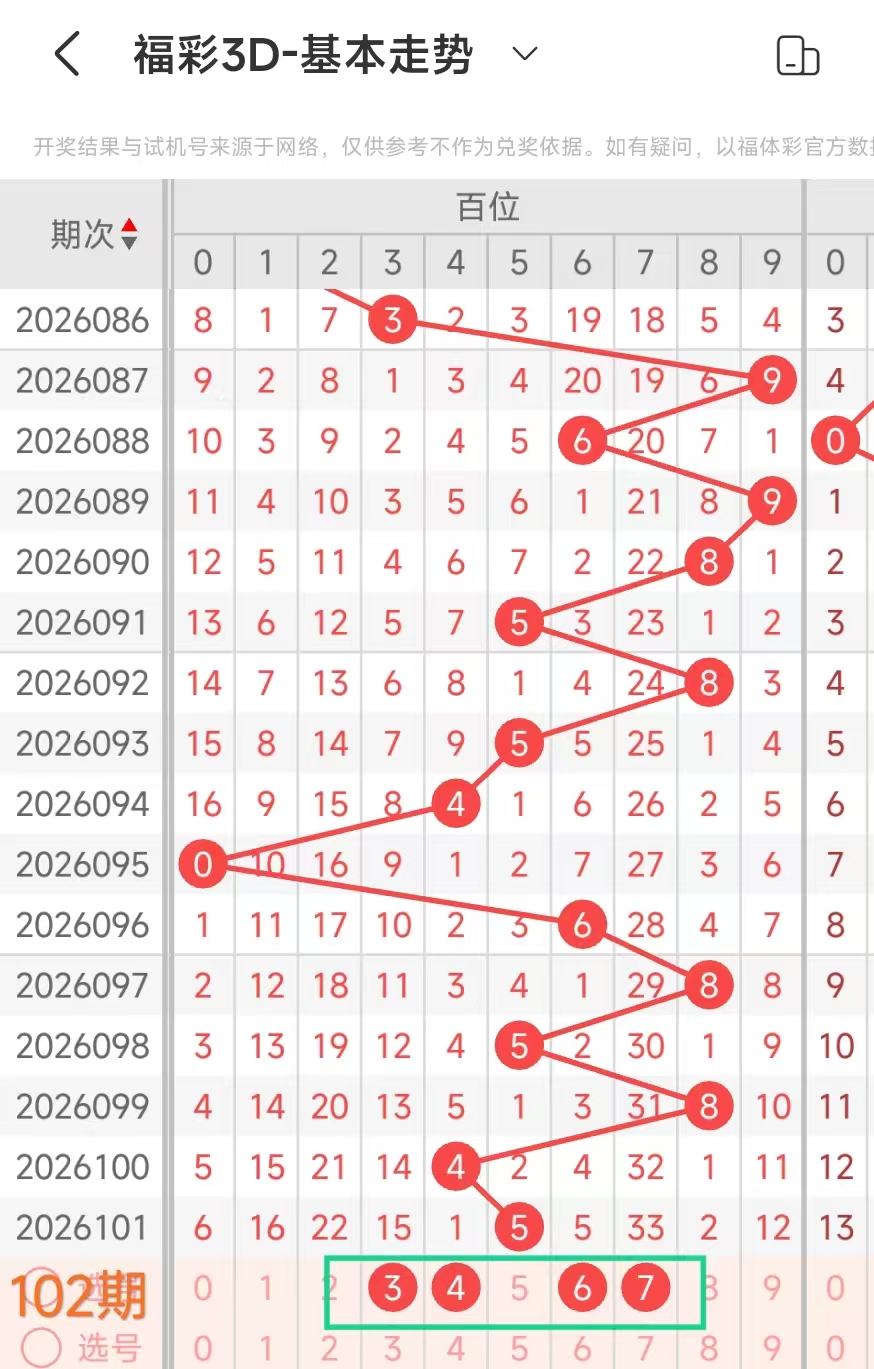Viewport: 874px width, 1369px height.
Task: Toggle the 期次 sort order
Action: tap(128, 235)
